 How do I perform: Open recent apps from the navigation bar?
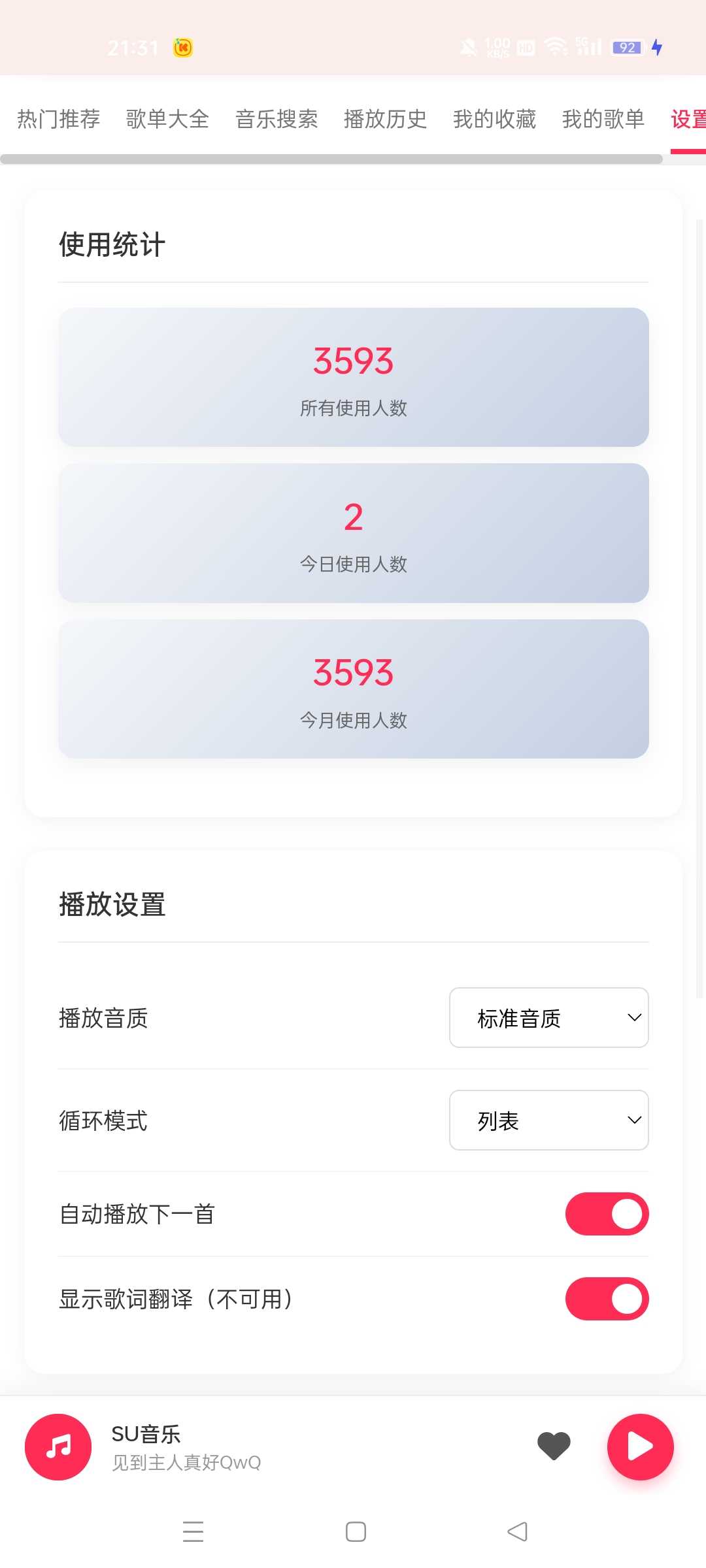(x=193, y=1531)
